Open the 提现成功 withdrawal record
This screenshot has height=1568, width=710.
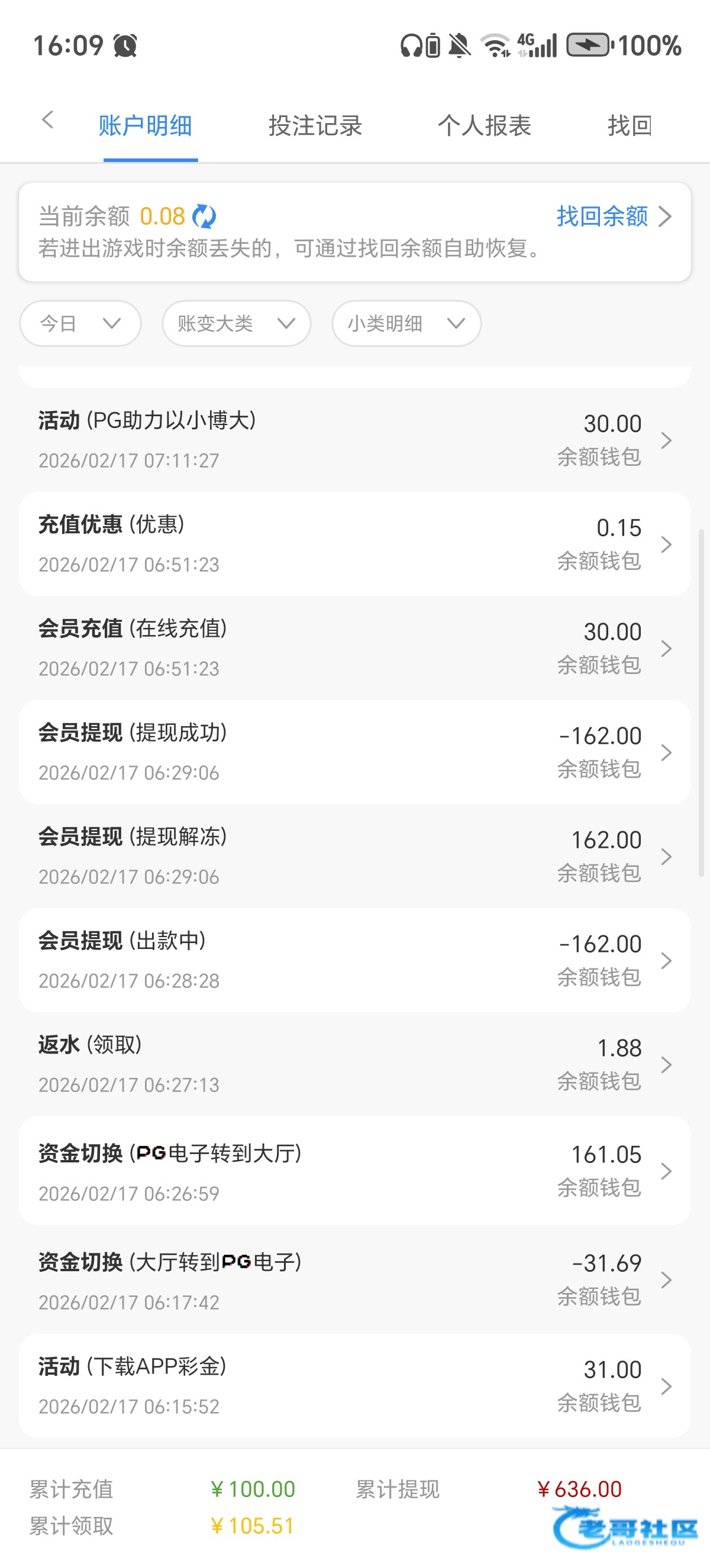[354, 751]
